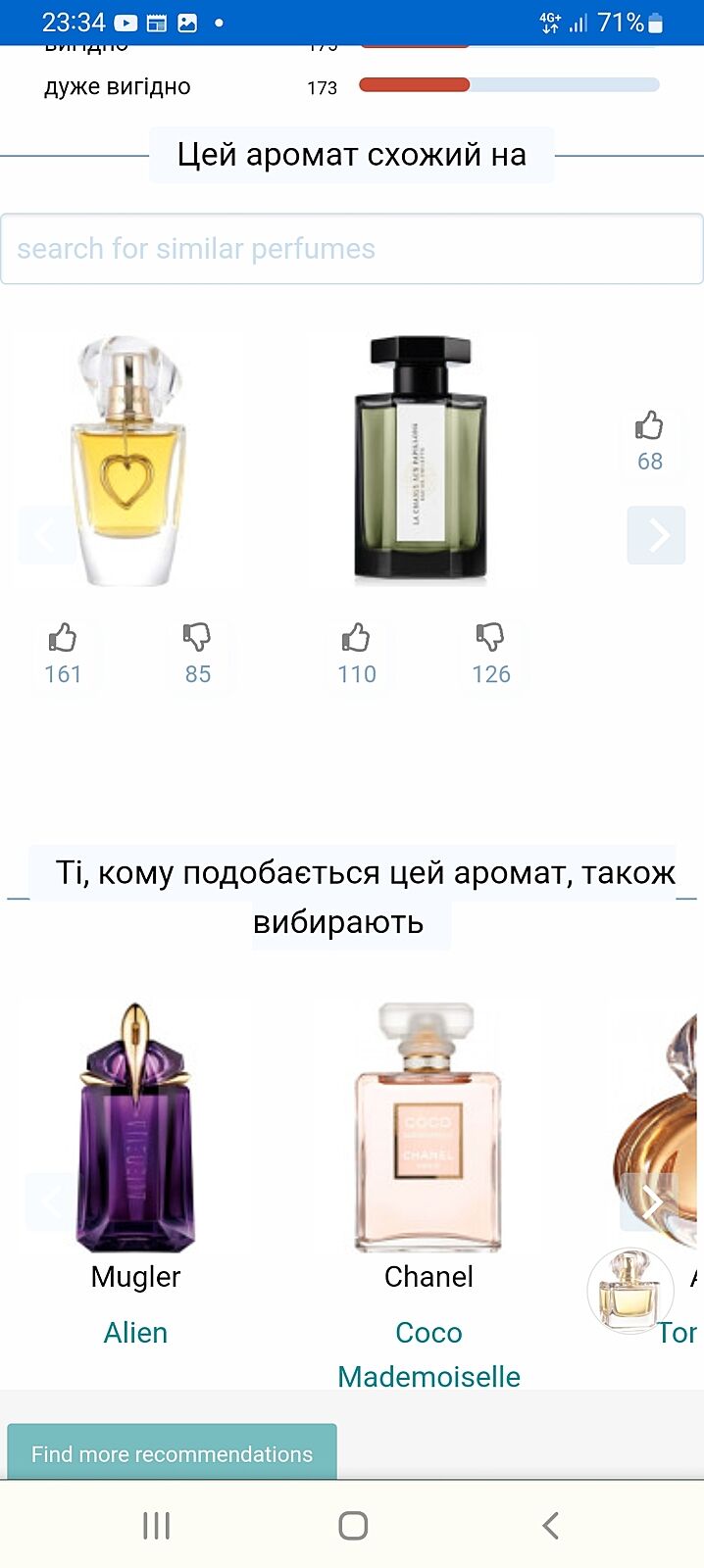
Task: Open the yellow heart perfume bottle
Action: pyautogui.click(x=127, y=461)
